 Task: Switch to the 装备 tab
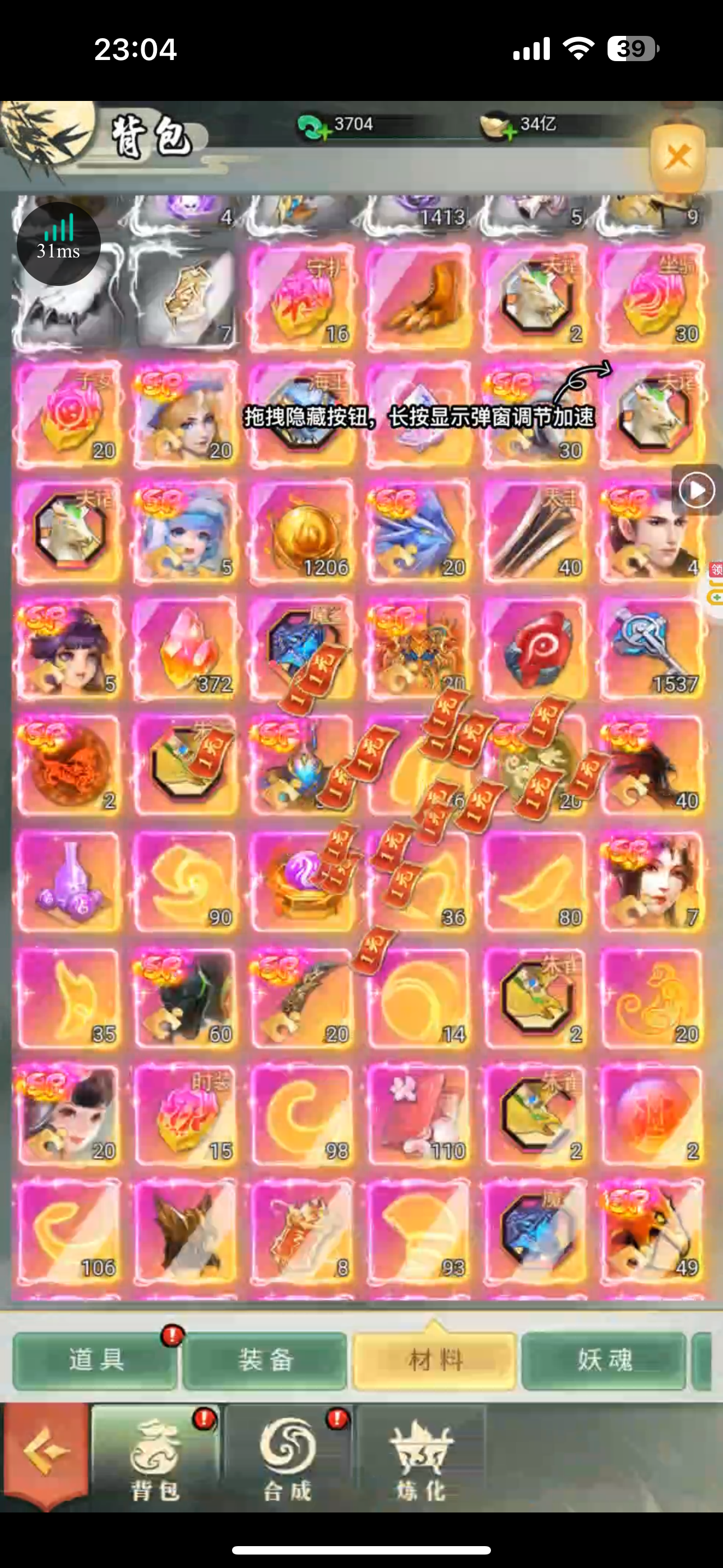coord(265,1360)
